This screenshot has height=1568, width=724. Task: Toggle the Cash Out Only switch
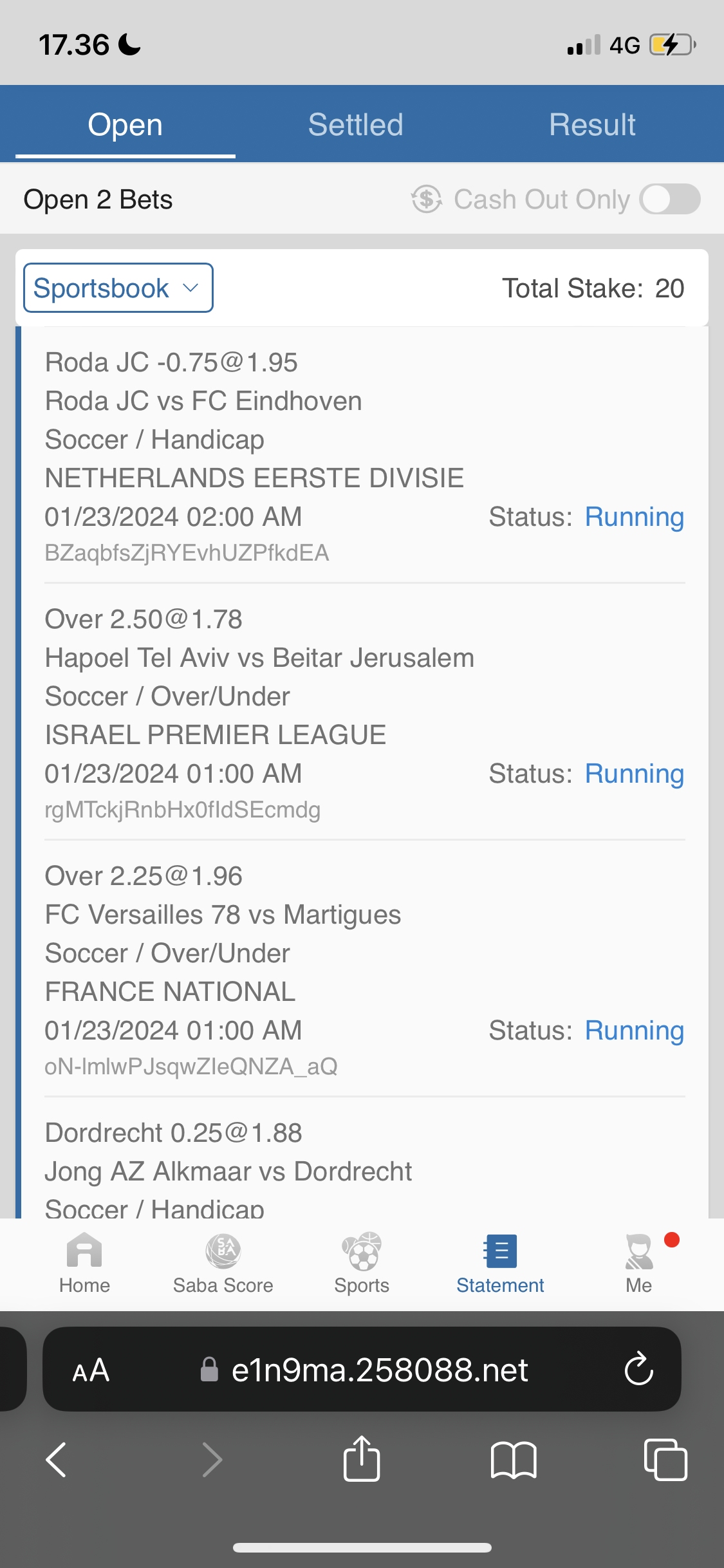click(x=669, y=199)
